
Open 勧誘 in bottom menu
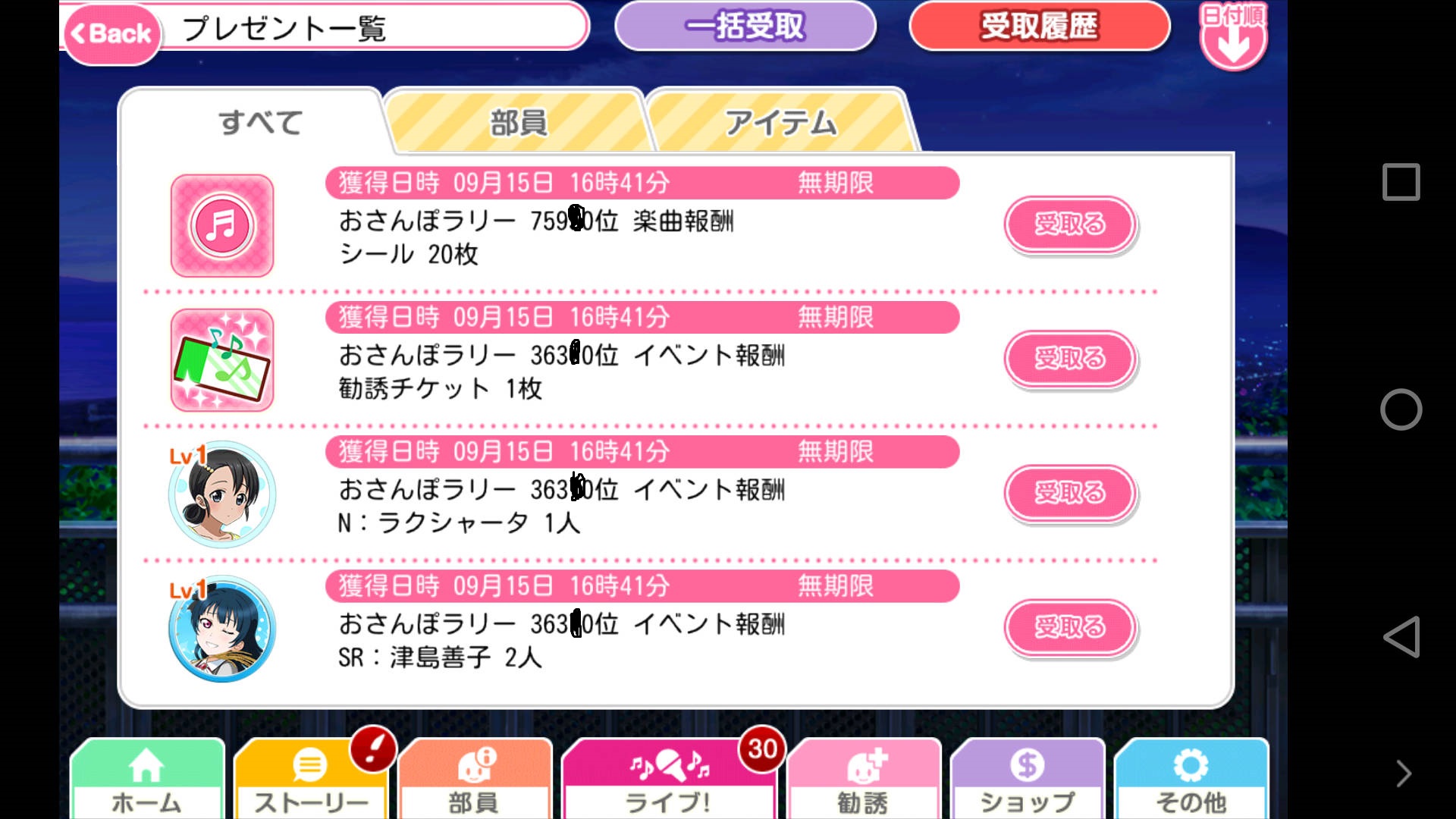coord(863,781)
